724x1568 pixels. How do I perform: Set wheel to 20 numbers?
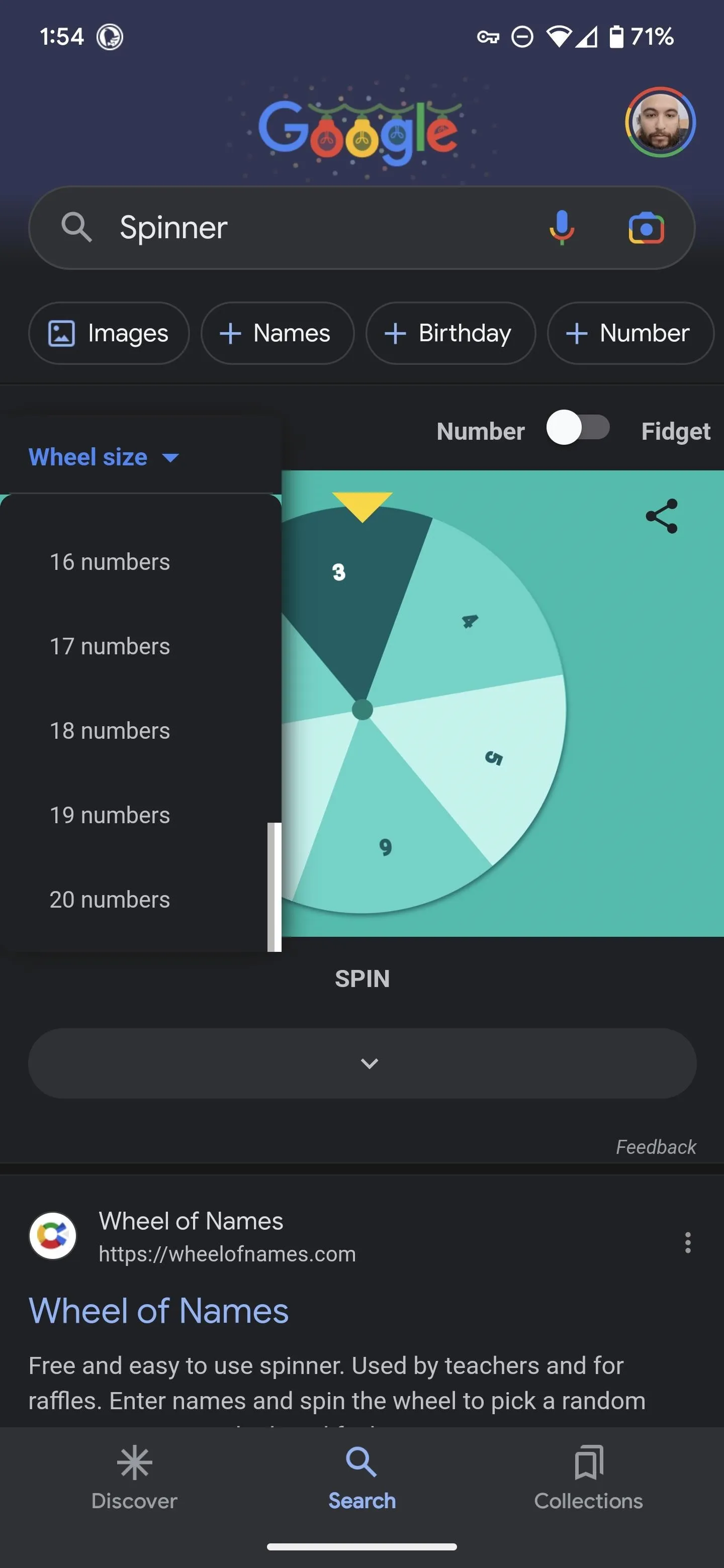(x=110, y=900)
